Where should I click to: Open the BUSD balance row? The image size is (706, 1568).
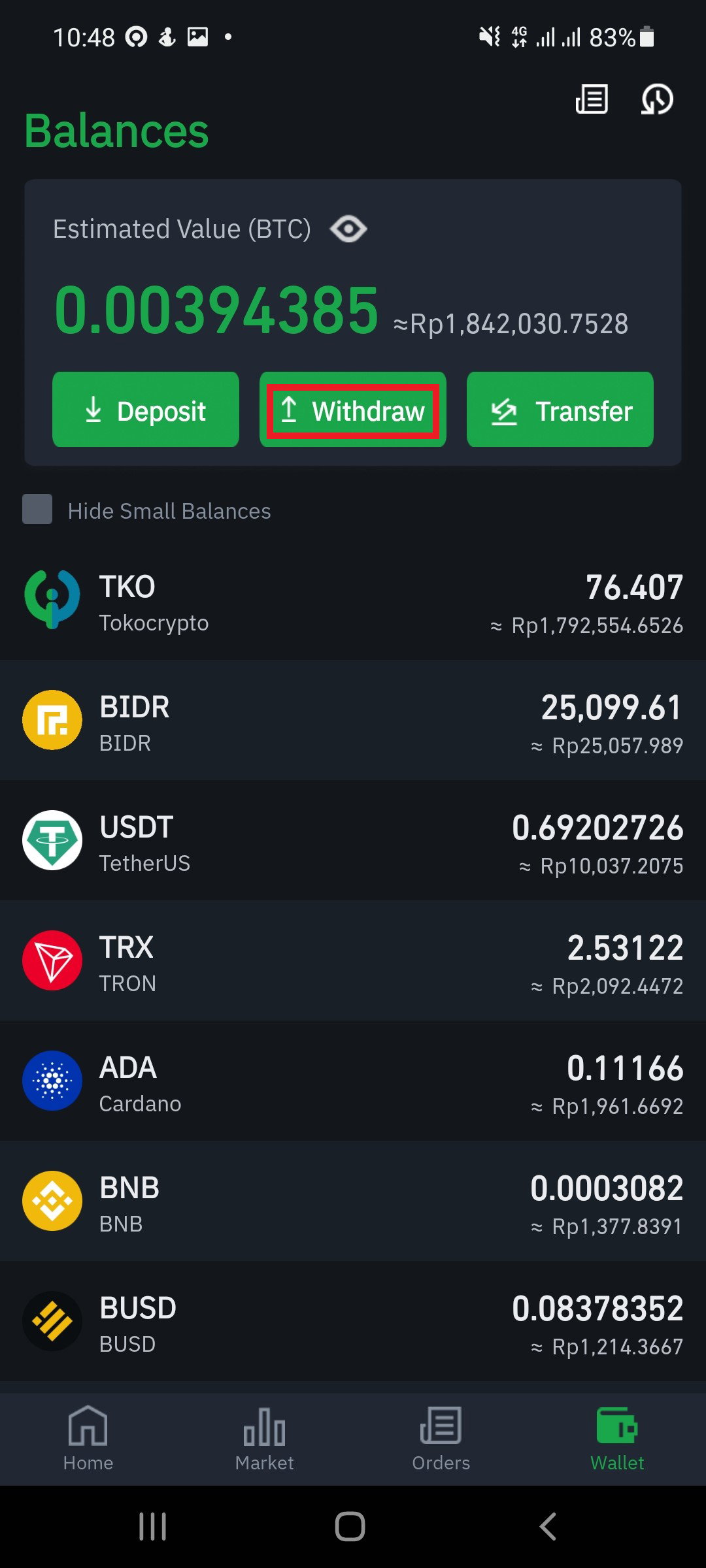[x=353, y=1321]
